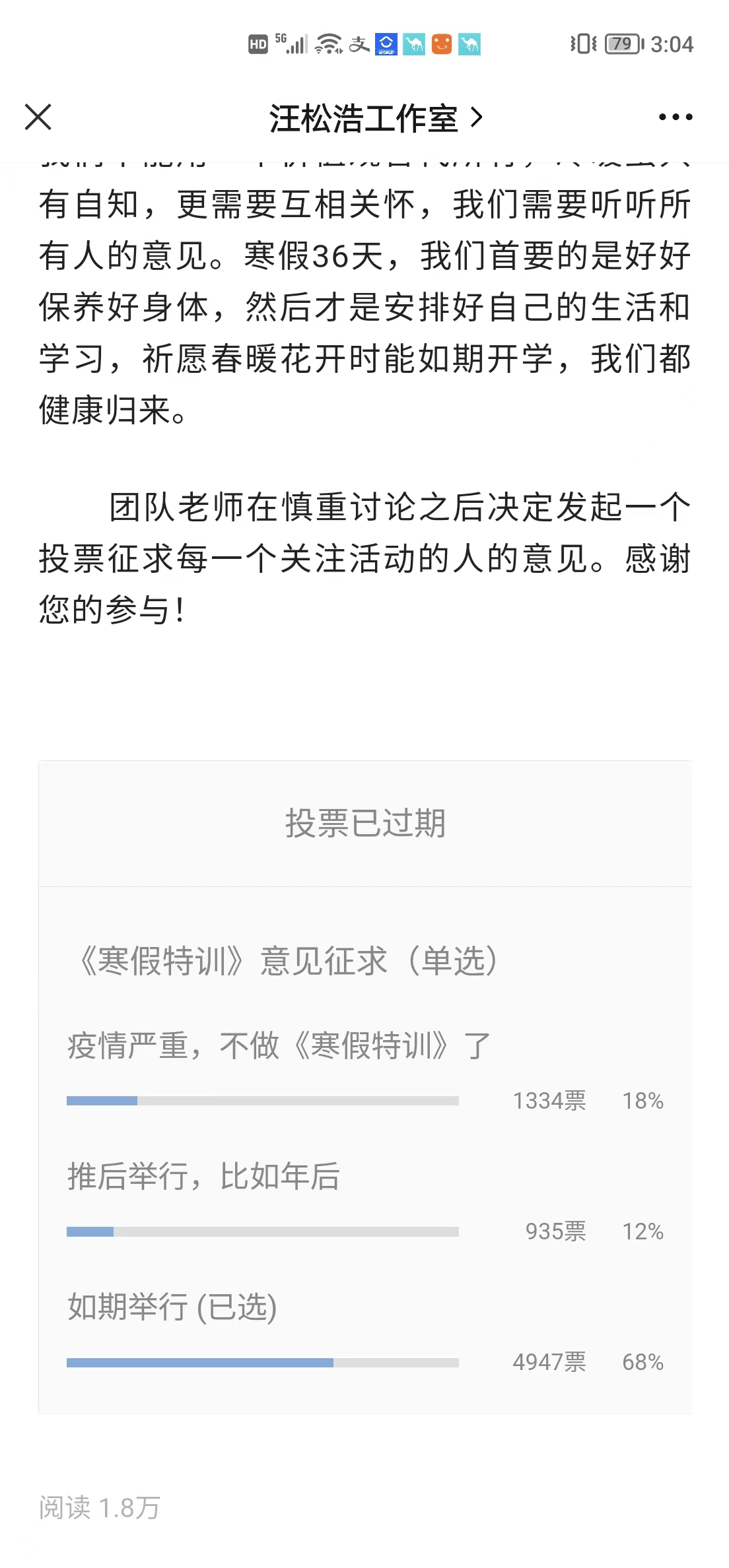Open the three-dot overflow menu

(x=676, y=117)
